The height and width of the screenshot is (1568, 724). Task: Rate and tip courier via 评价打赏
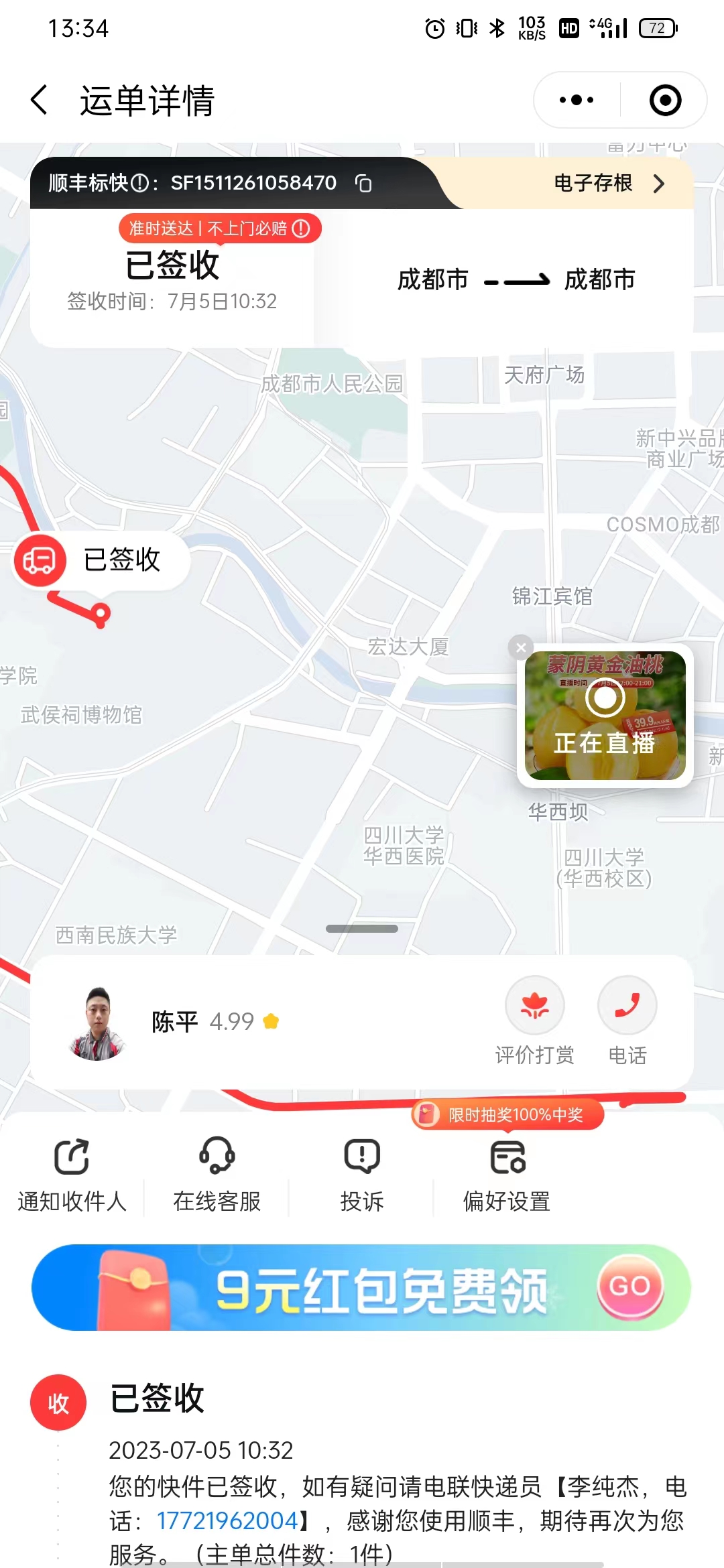pyautogui.click(x=534, y=1020)
